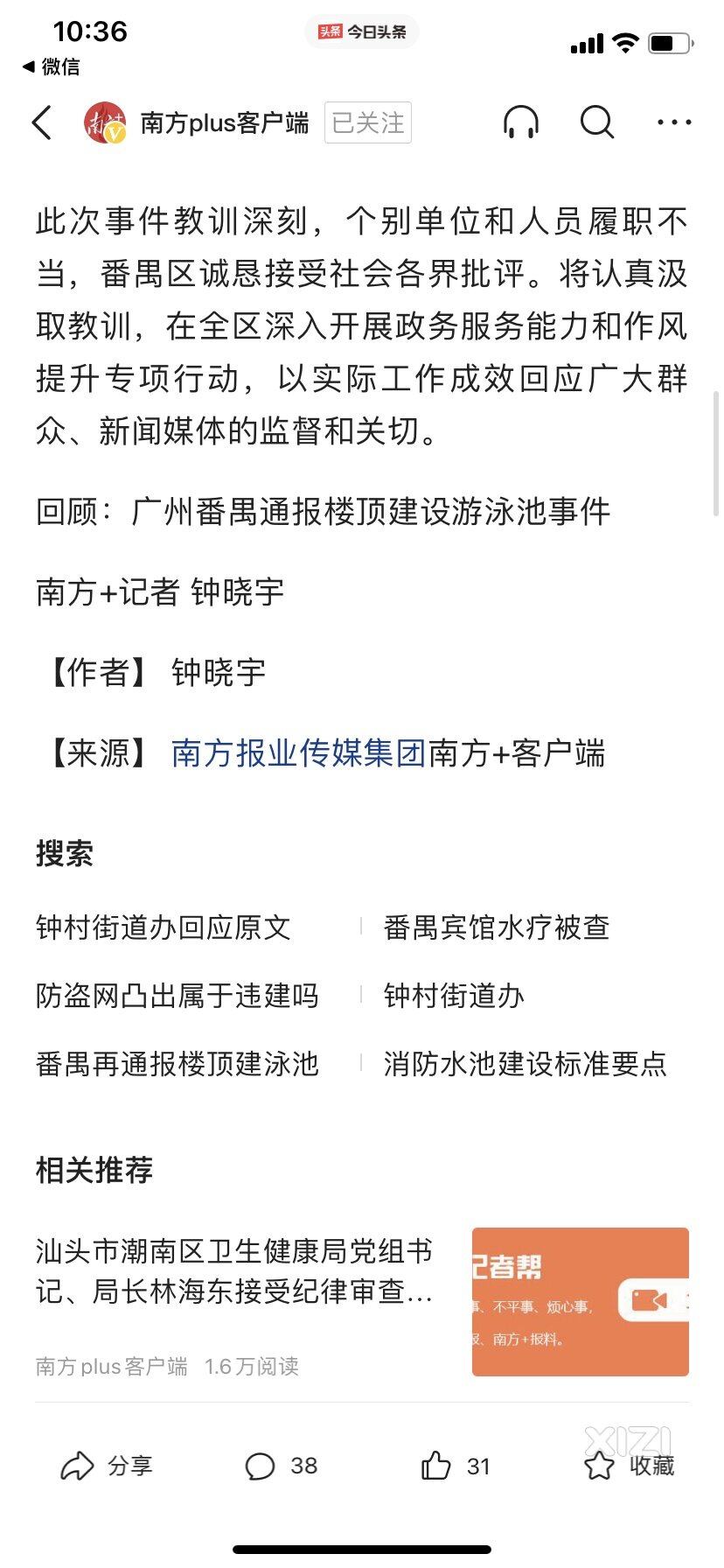Share this article
Viewport: 724px width, 1568px height.
(106, 1466)
